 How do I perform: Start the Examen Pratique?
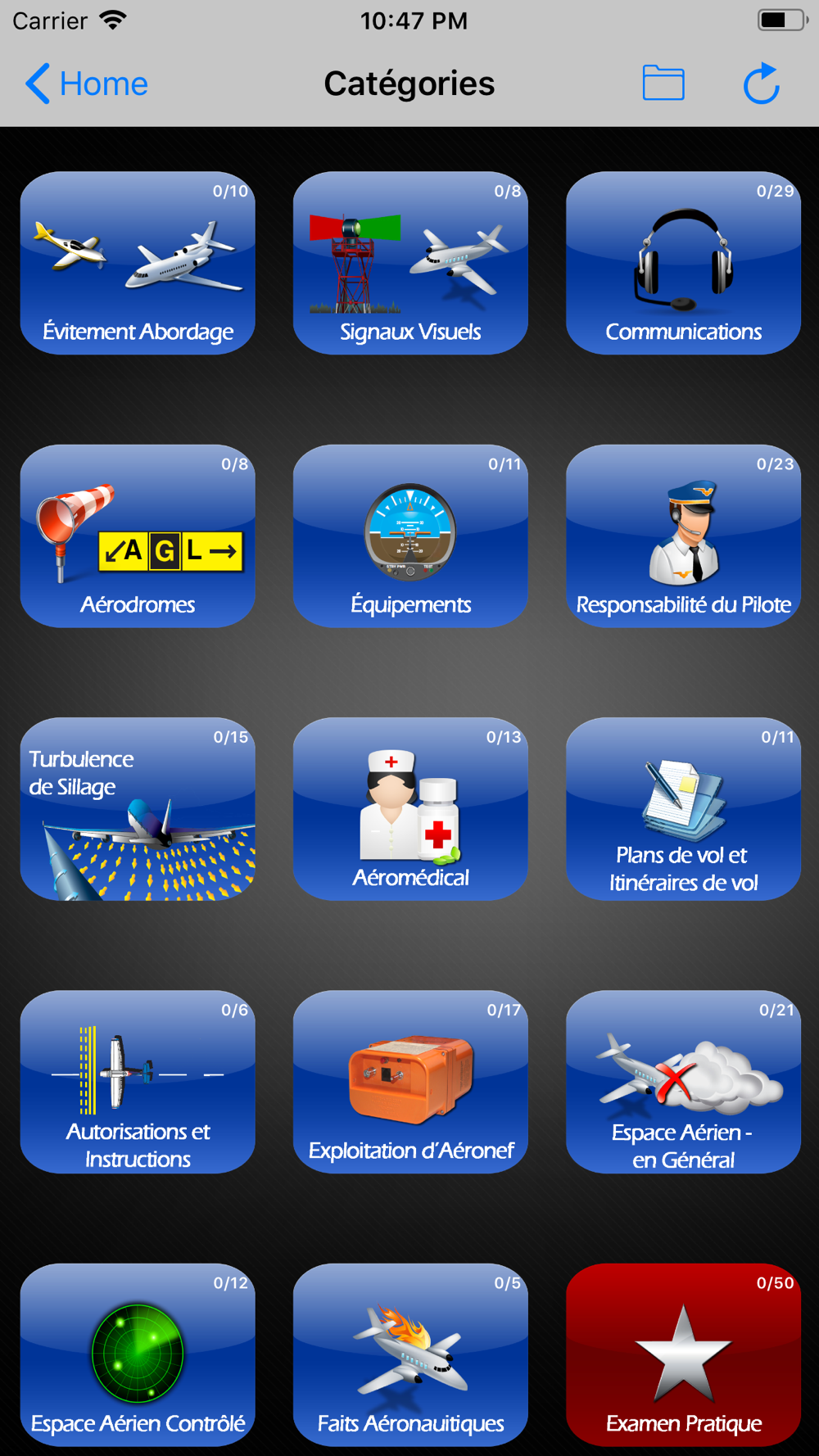tap(683, 1355)
